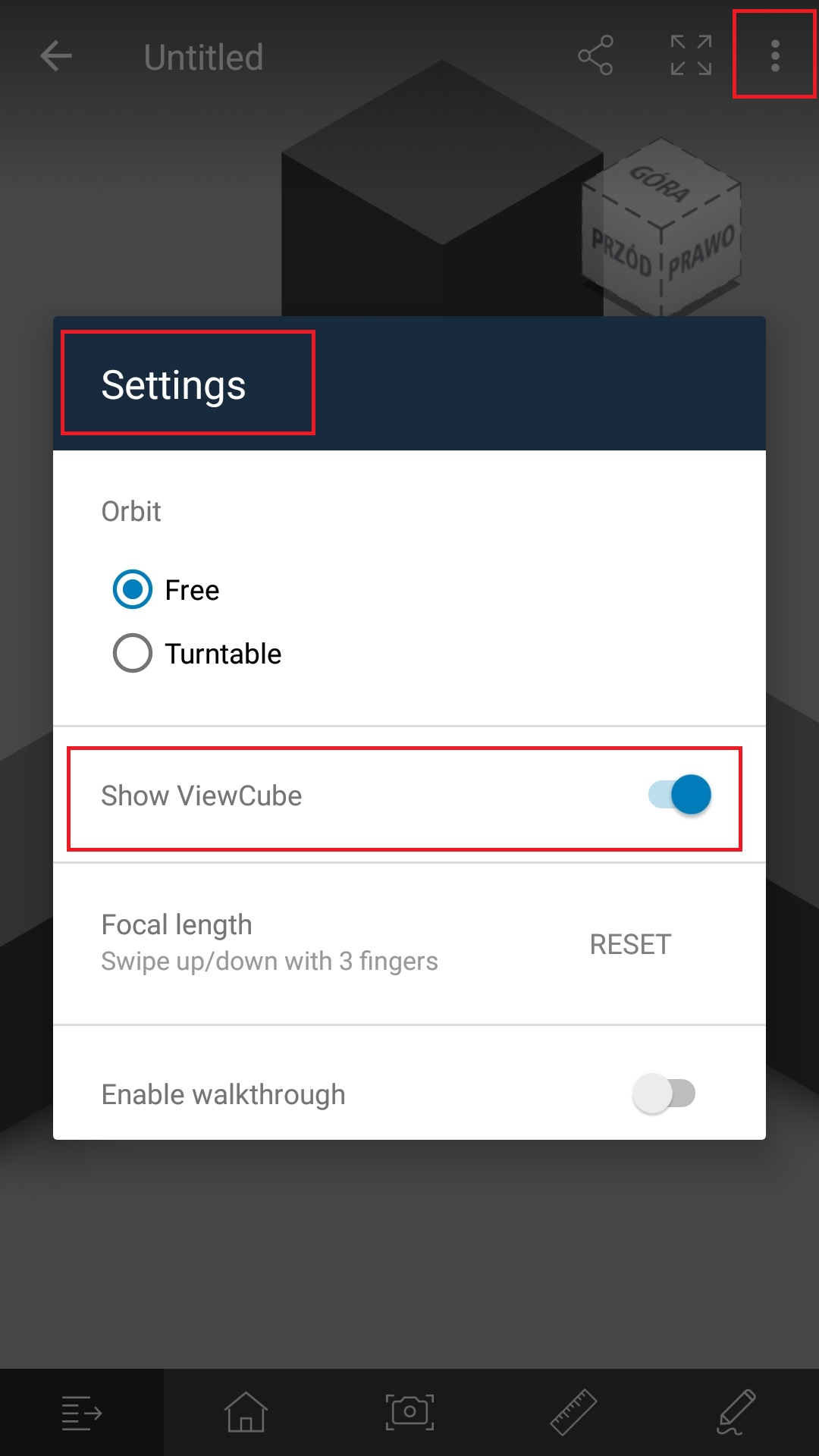Select the Free orbit option
This screenshot has width=819, height=1456.
[133, 590]
